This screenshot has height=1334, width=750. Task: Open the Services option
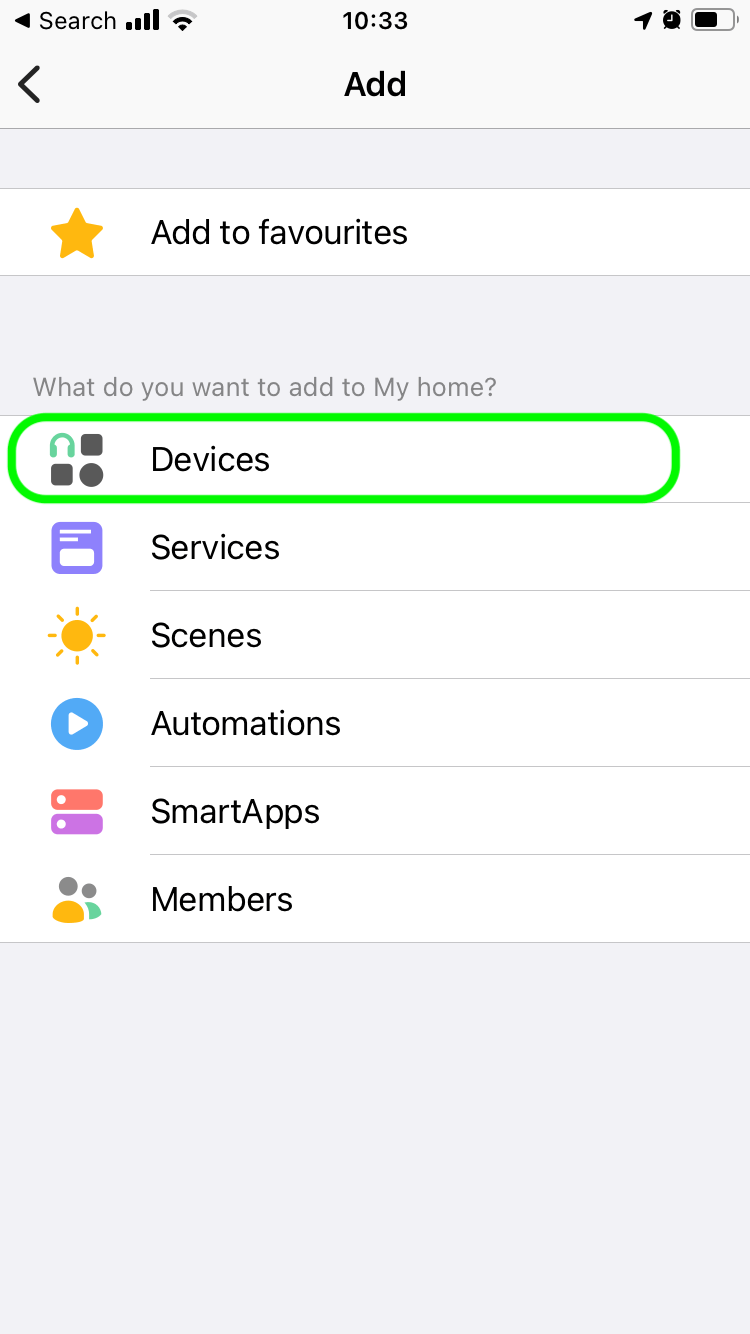(x=375, y=547)
